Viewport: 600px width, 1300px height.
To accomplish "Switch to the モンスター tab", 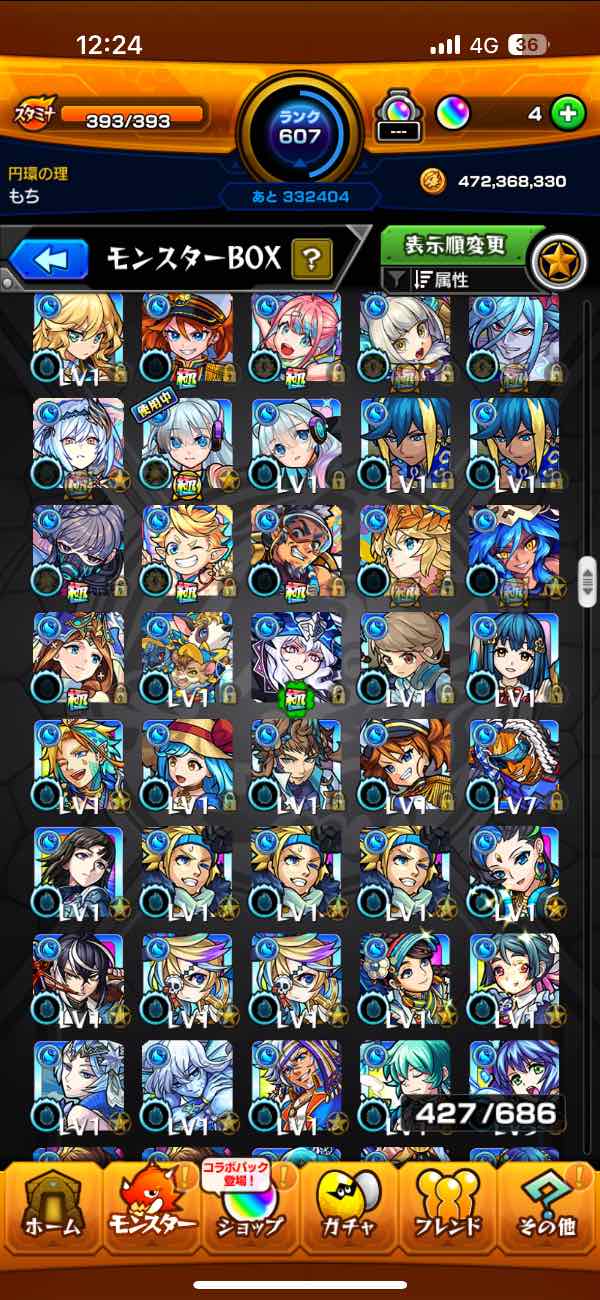I will (150, 1210).
